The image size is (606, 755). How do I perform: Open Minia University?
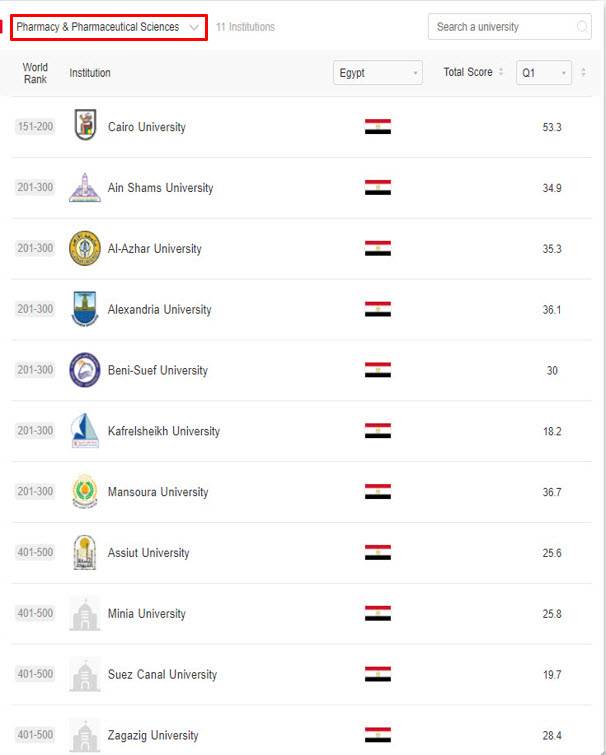(x=146, y=614)
